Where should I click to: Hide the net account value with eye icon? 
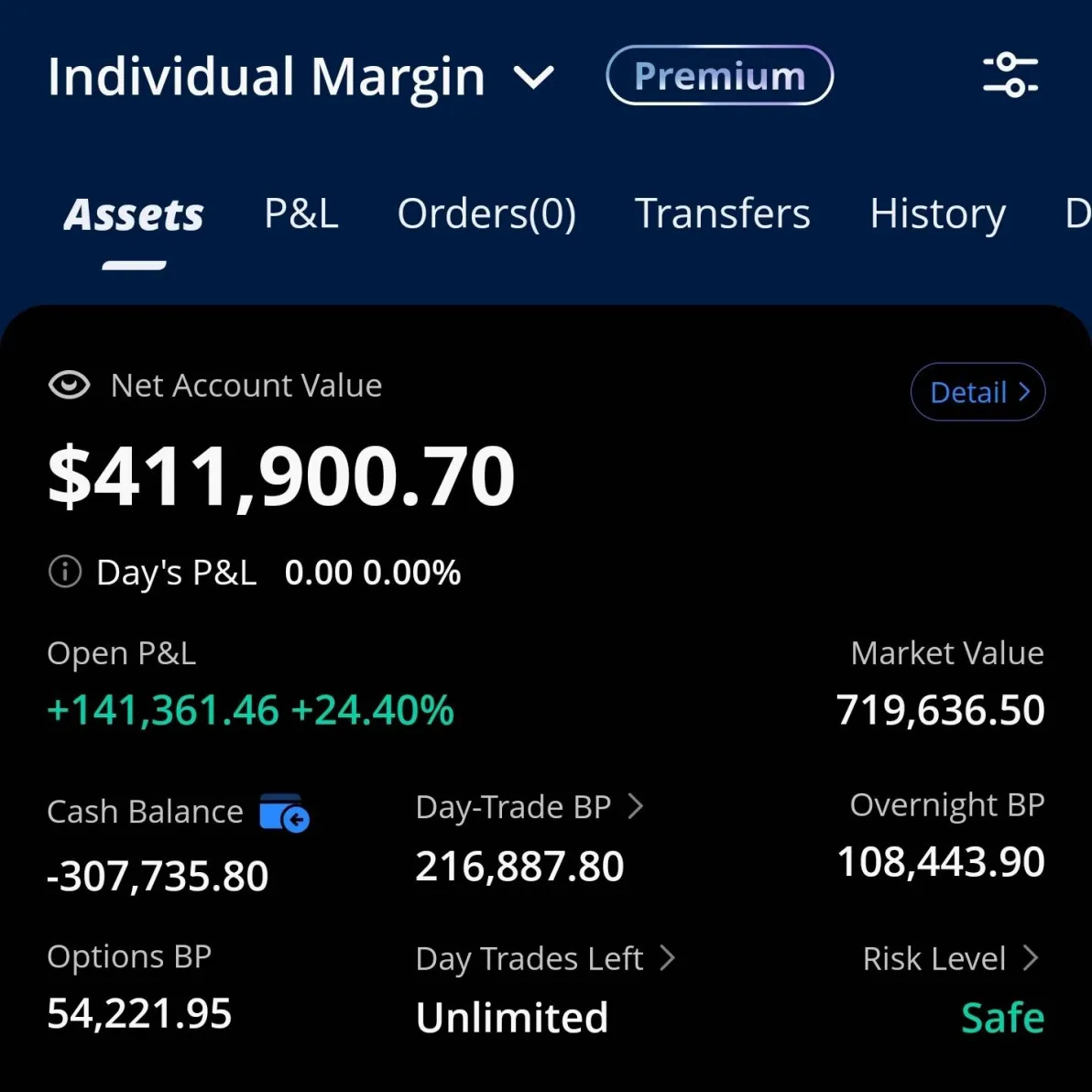(x=69, y=386)
